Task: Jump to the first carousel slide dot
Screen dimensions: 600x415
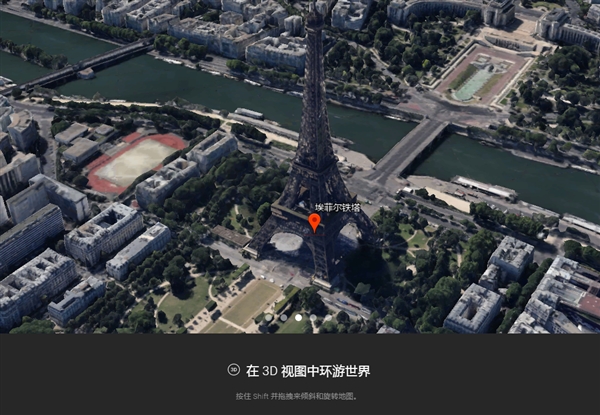Action: pyautogui.click(x=269, y=317)
